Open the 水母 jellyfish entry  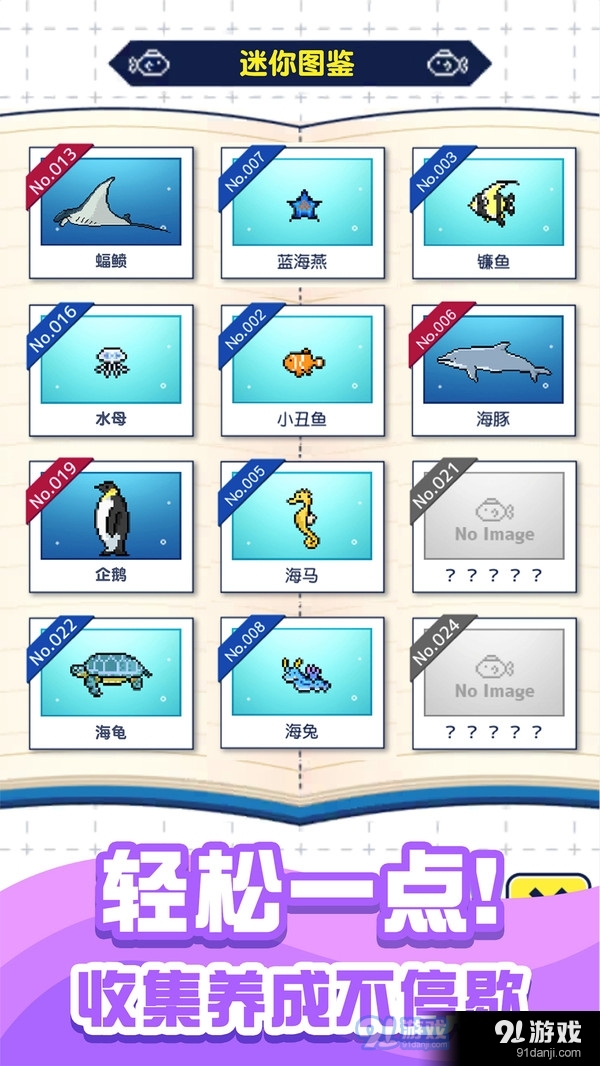click(111, 370)
